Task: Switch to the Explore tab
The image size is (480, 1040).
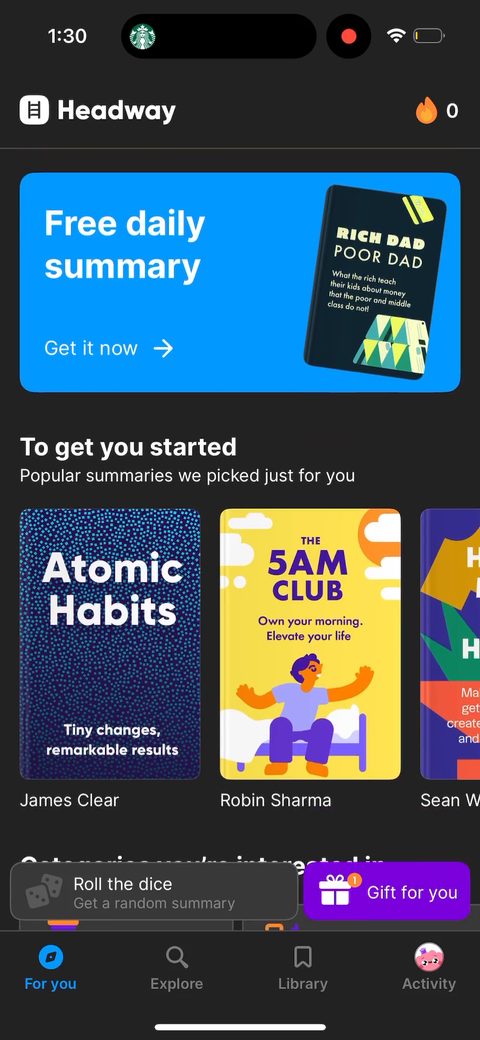Action: coord(176,969)
